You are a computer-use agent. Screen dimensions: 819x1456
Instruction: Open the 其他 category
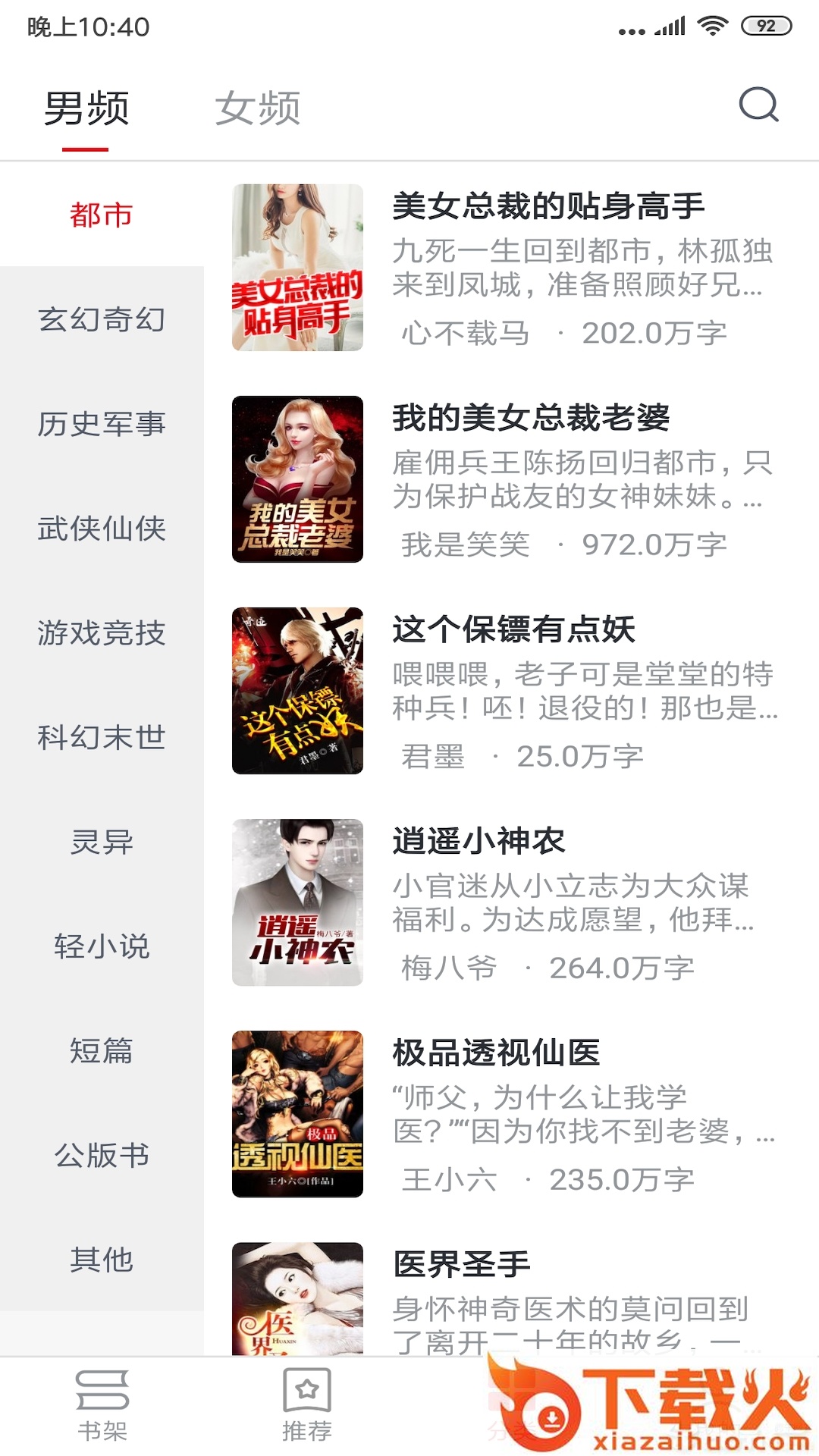[x=102, y=1260]
